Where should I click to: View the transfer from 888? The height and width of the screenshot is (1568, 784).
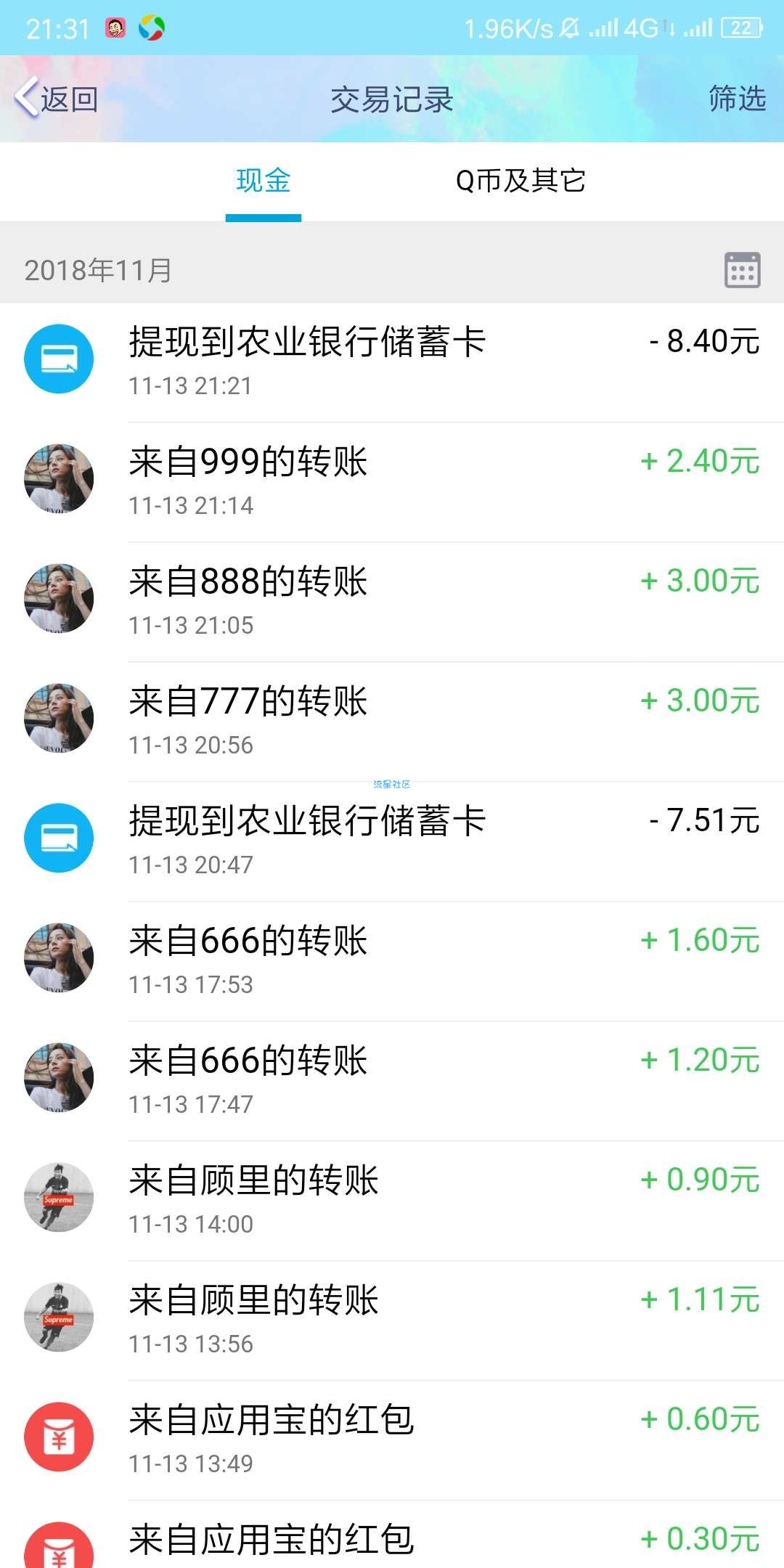pyautogui.click(x=392, y=602)
